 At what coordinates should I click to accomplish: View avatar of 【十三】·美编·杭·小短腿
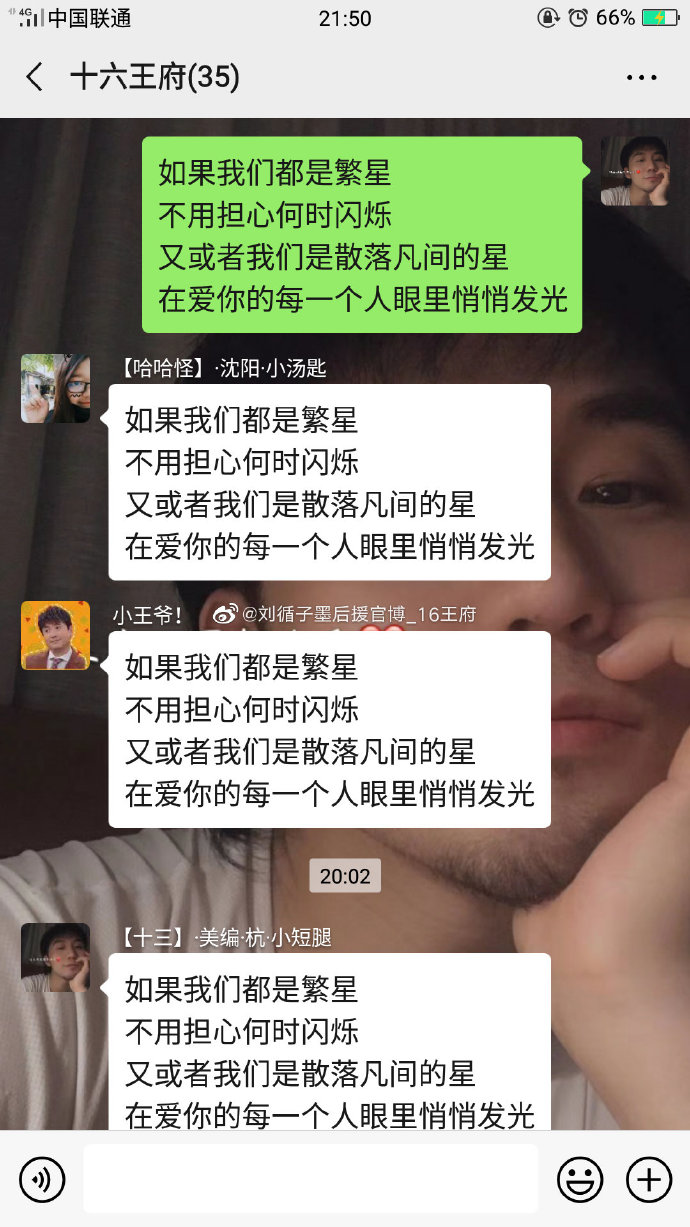[x=56, y=957]
